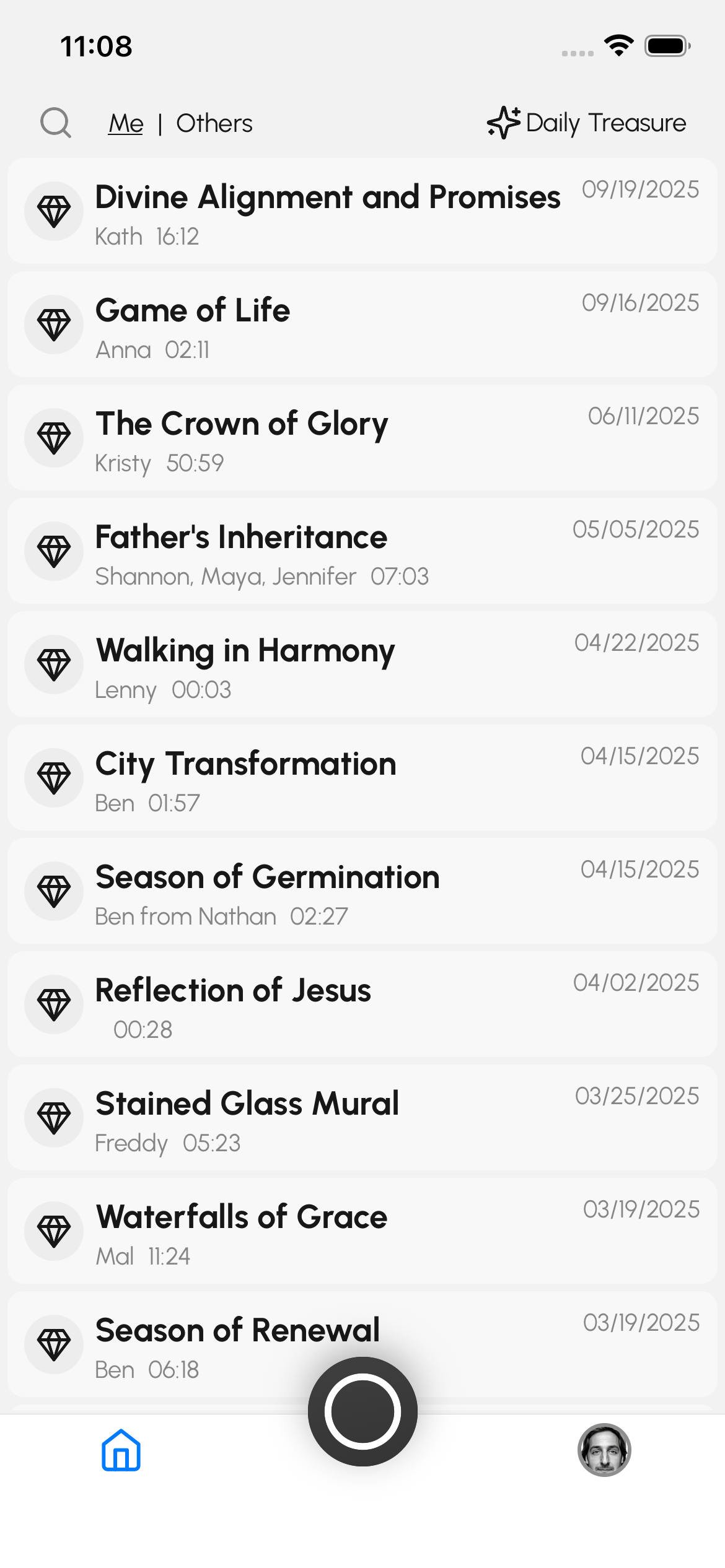Open The Crown of Glory entry
This screenshot has height=1568, width=725.
click(x=362, y=437)
